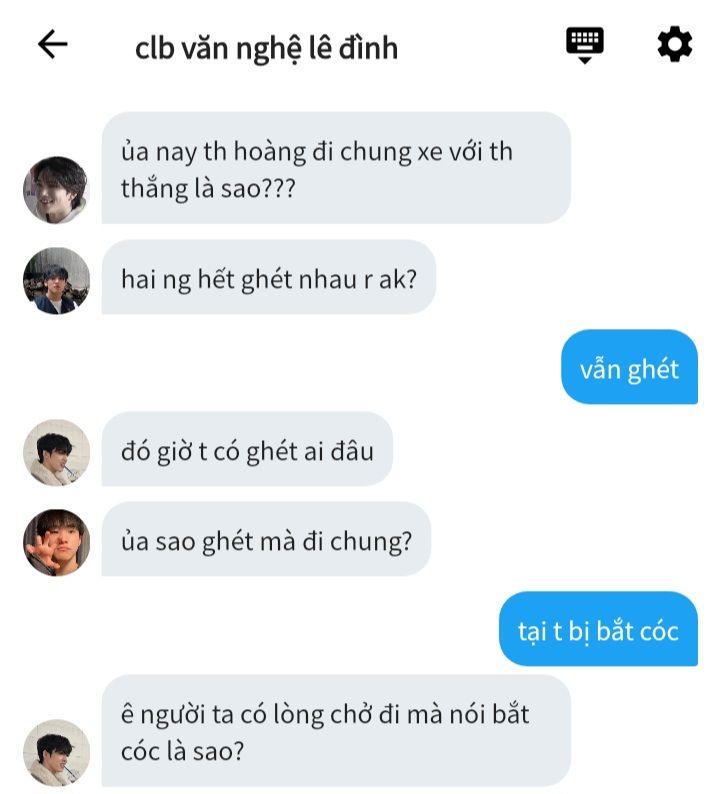Open the chat settings gear

674,44
